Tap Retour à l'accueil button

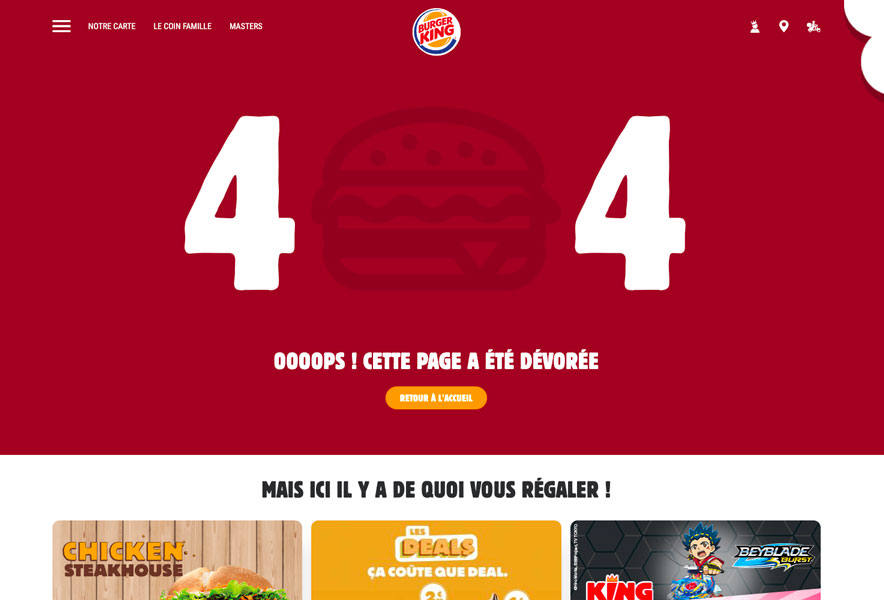click(436, 398)
